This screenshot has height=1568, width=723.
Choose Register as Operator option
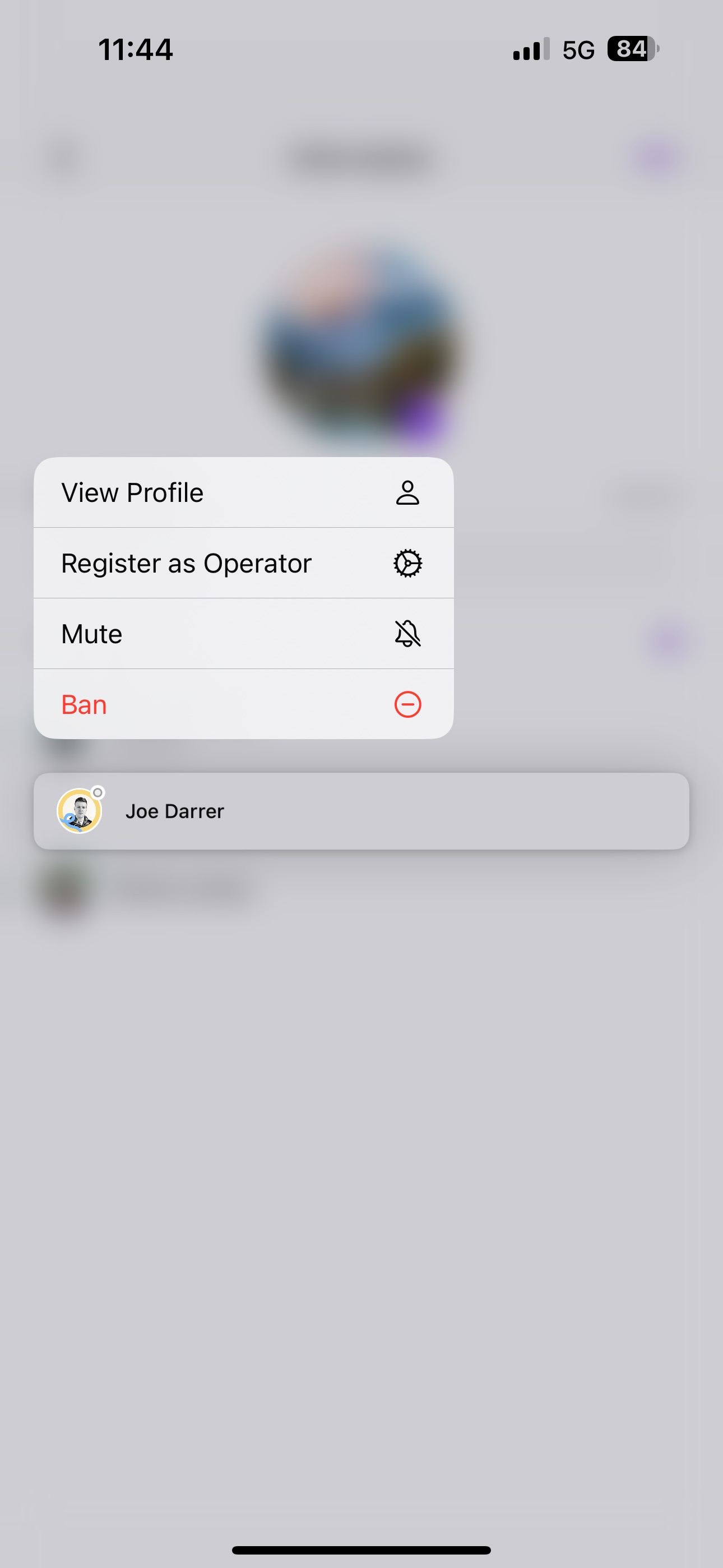click(243, 563)
